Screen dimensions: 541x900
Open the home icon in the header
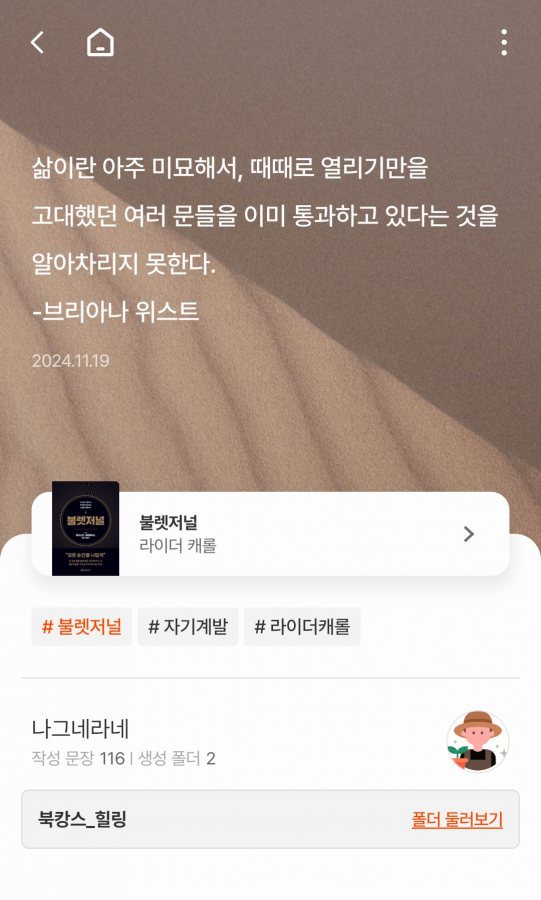[x=100, y=42]
